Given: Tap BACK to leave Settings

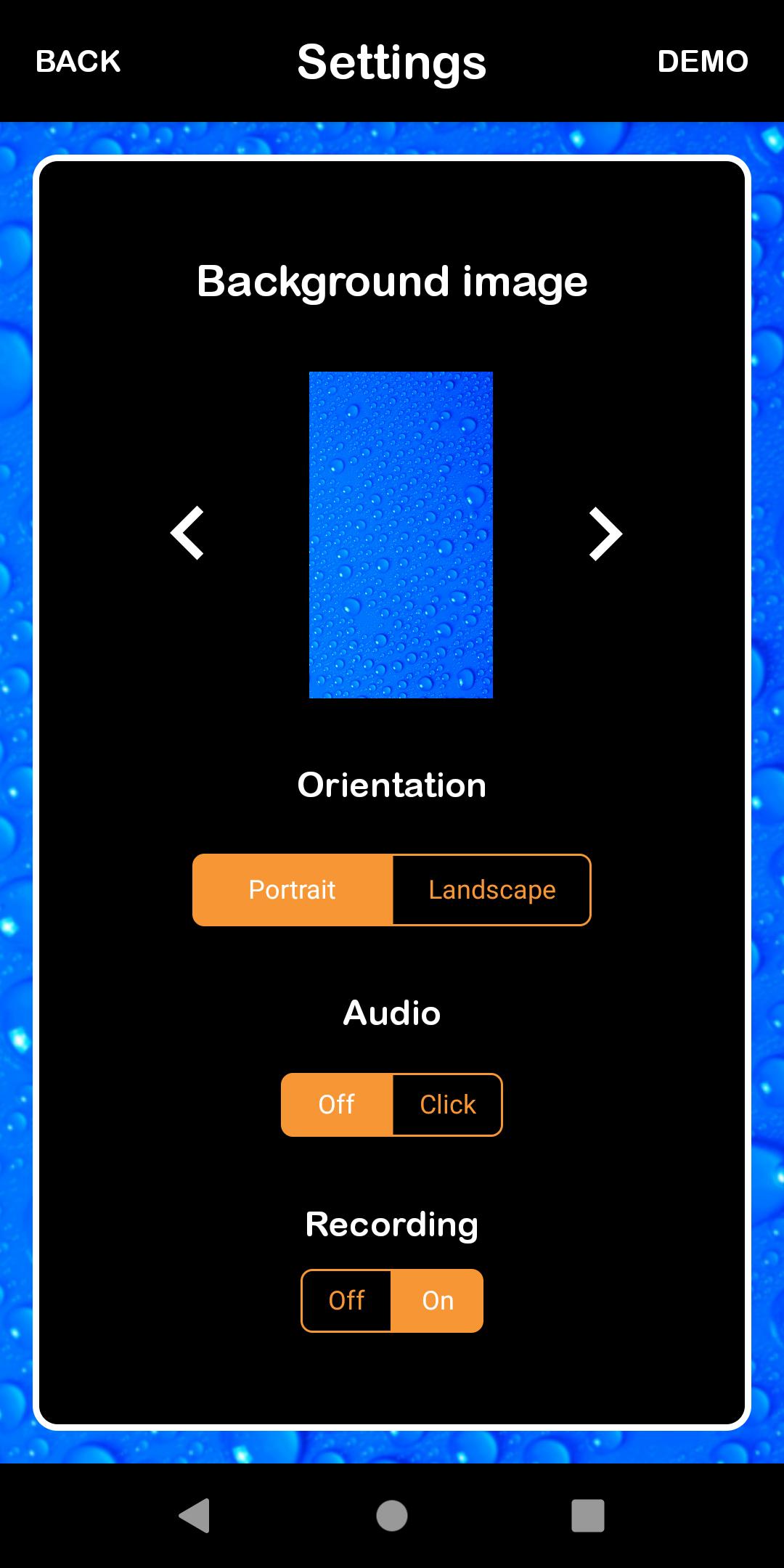Looking at the screenshot, I should (78, 62).
